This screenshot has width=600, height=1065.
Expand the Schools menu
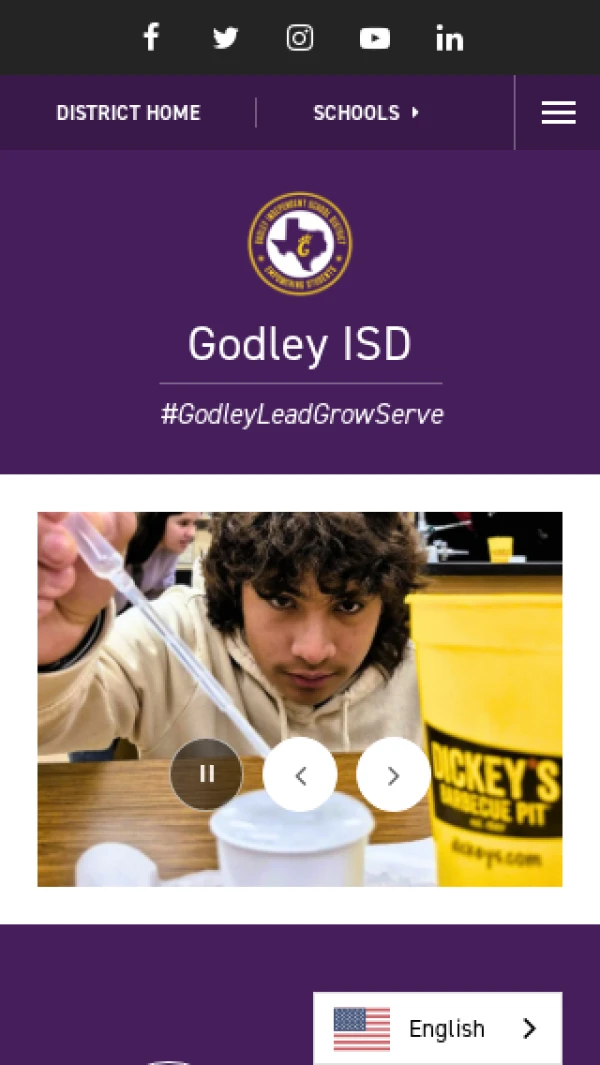366,113
